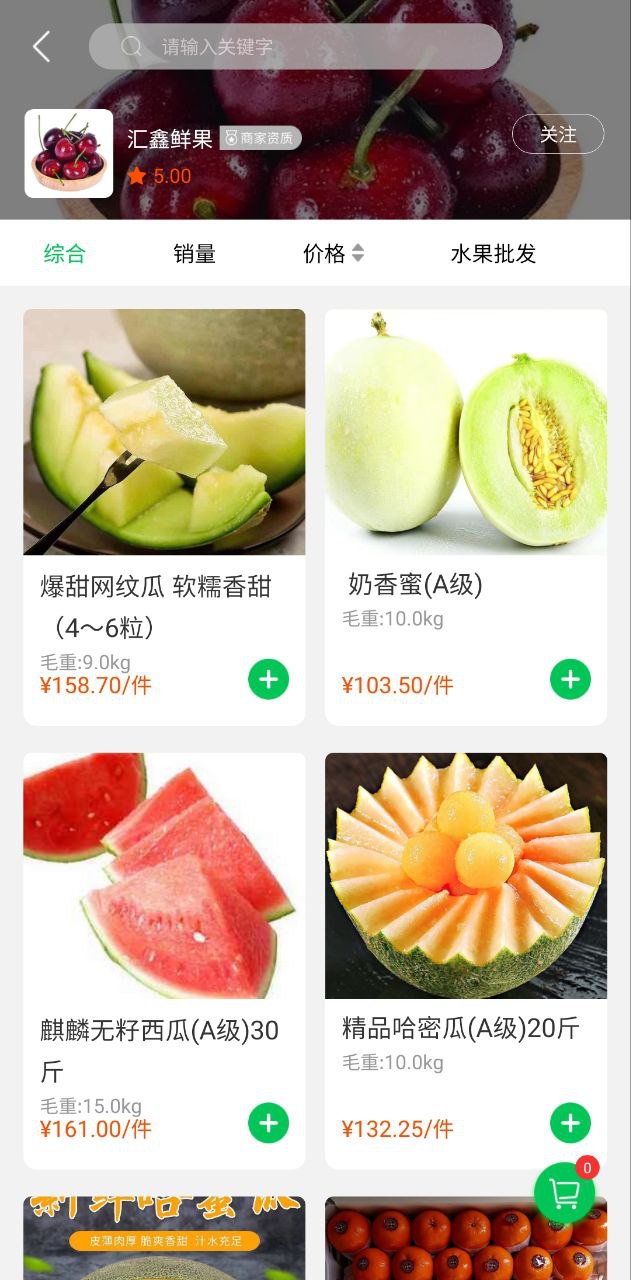The height and width of the screenshot is (1280, 631).
Task: Open the 汇鑫鲜果 store avatar
Action: 68,153
